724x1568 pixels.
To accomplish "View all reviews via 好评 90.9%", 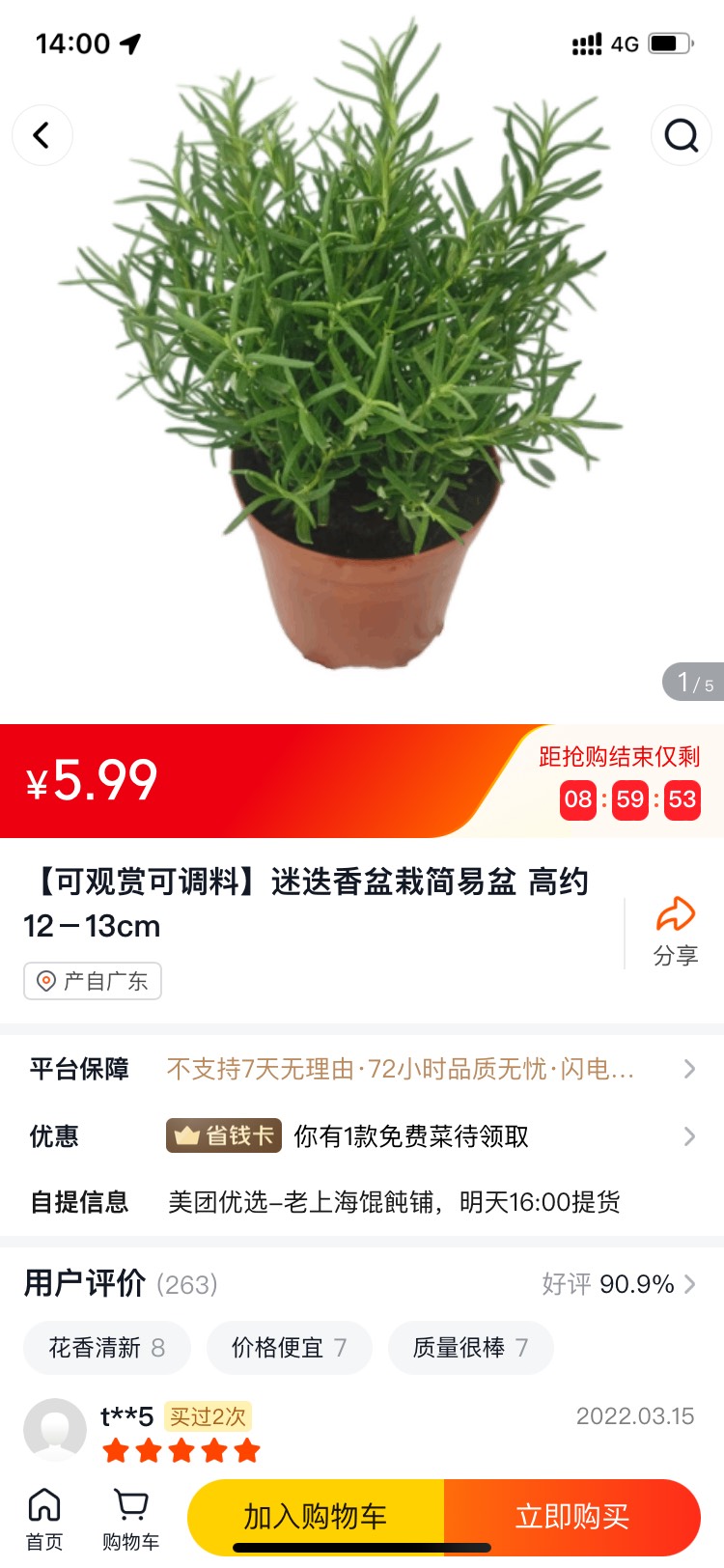I will point(618,1284).
